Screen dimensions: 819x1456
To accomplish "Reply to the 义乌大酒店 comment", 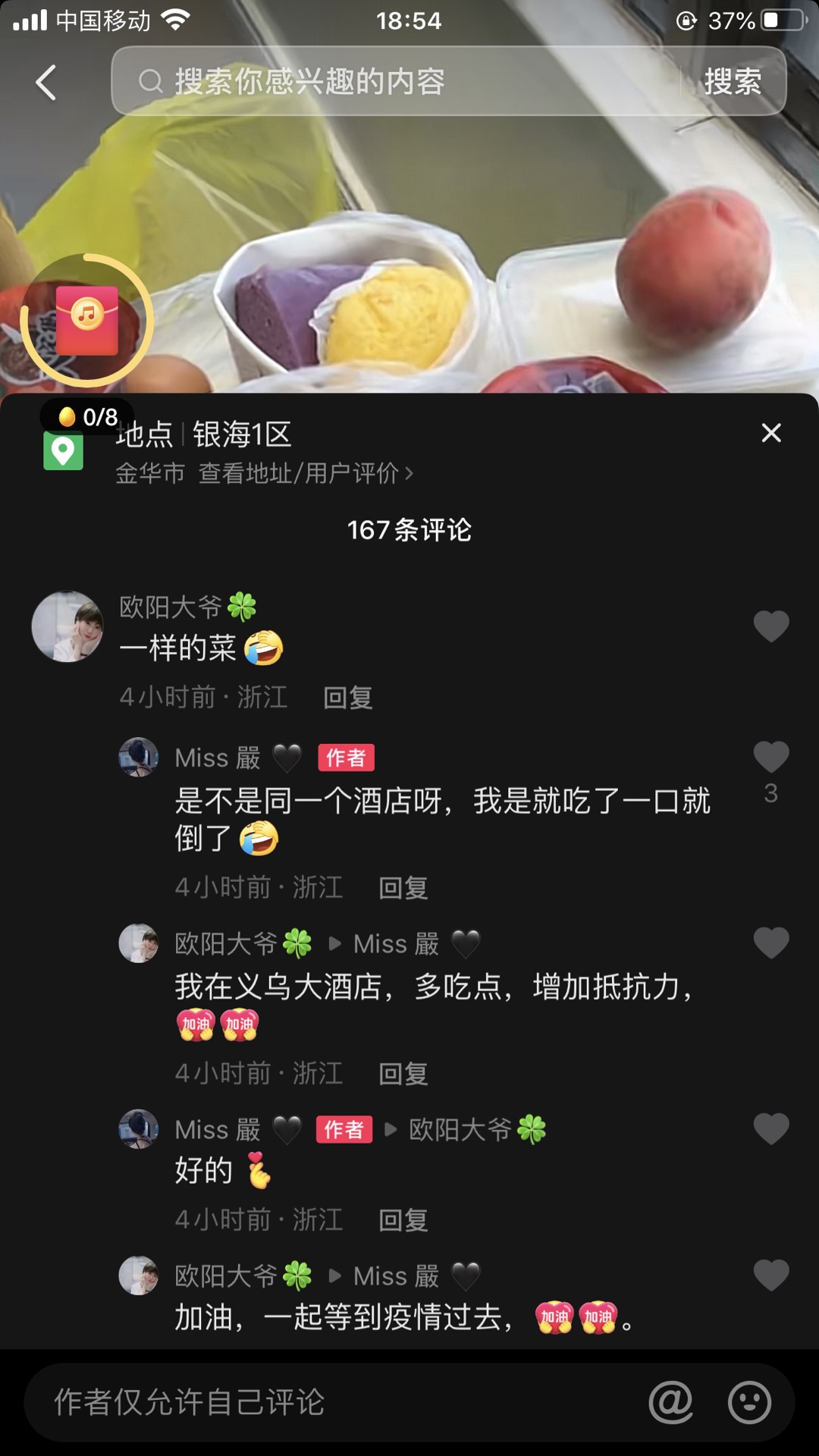I will coord(403,1073).
